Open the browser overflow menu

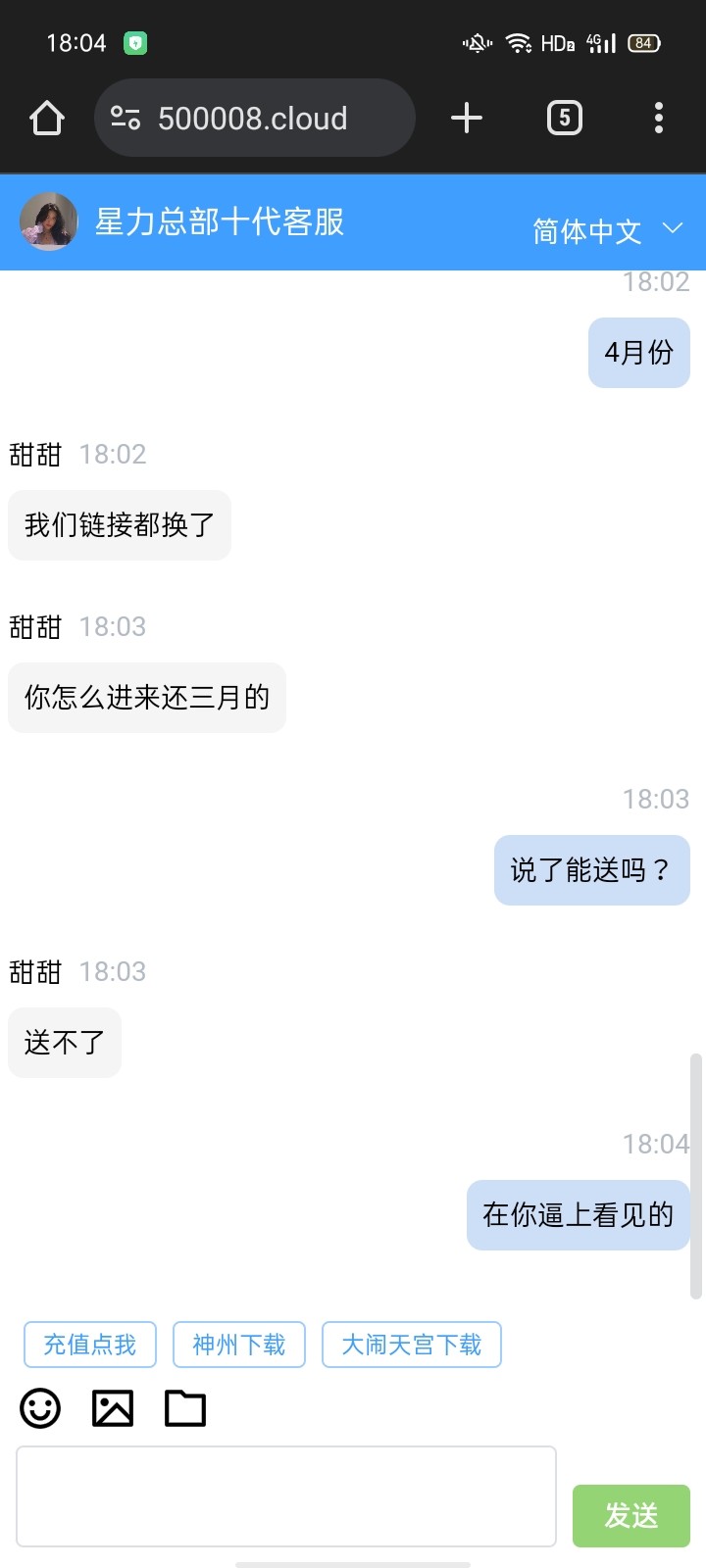pos(659,118)
